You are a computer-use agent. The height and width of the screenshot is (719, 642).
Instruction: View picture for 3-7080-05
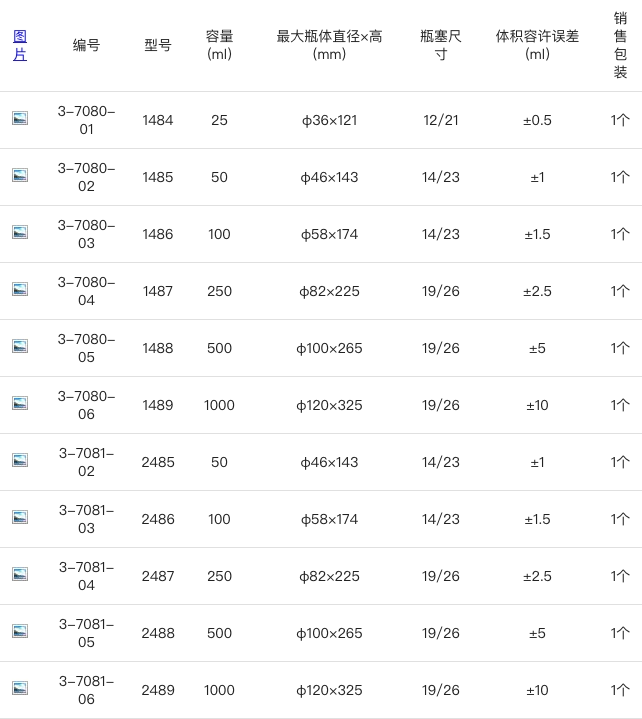tap(20, 346)
